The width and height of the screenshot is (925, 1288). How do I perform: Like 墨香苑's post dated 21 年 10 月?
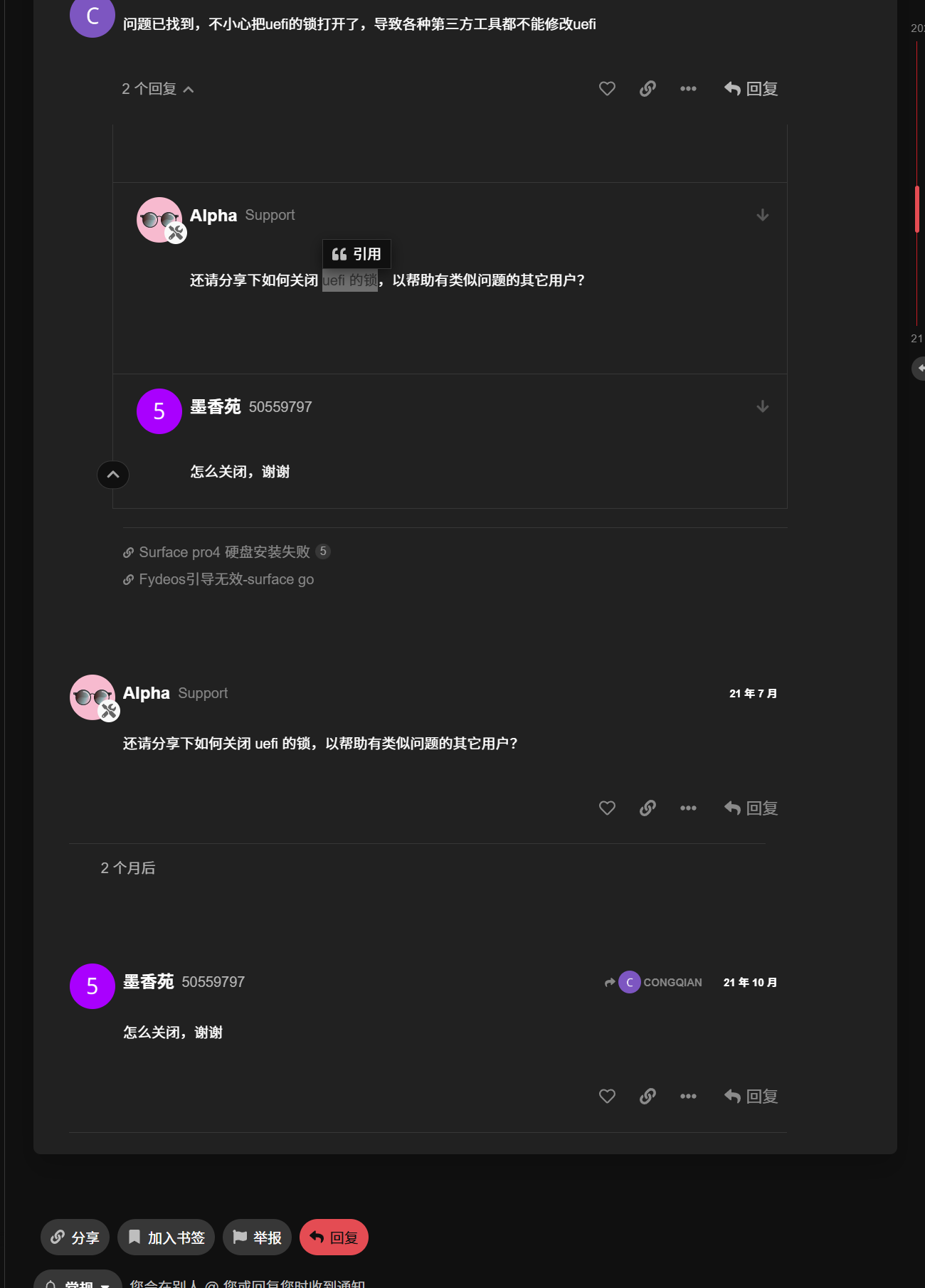pos(607,1096)
